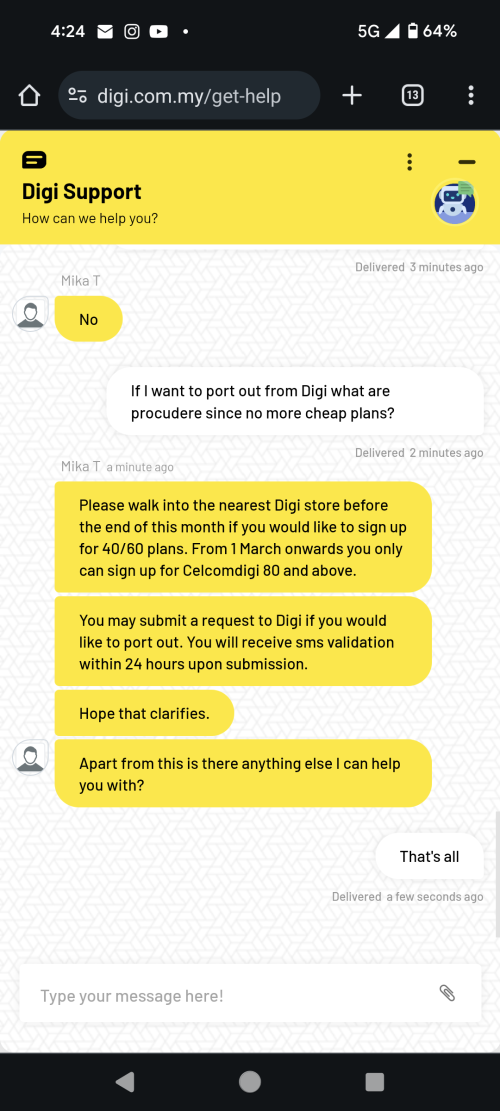Open the browser overflow menu
The image size is (500, 1111).
pyautogui.click(x=471, y=95)
